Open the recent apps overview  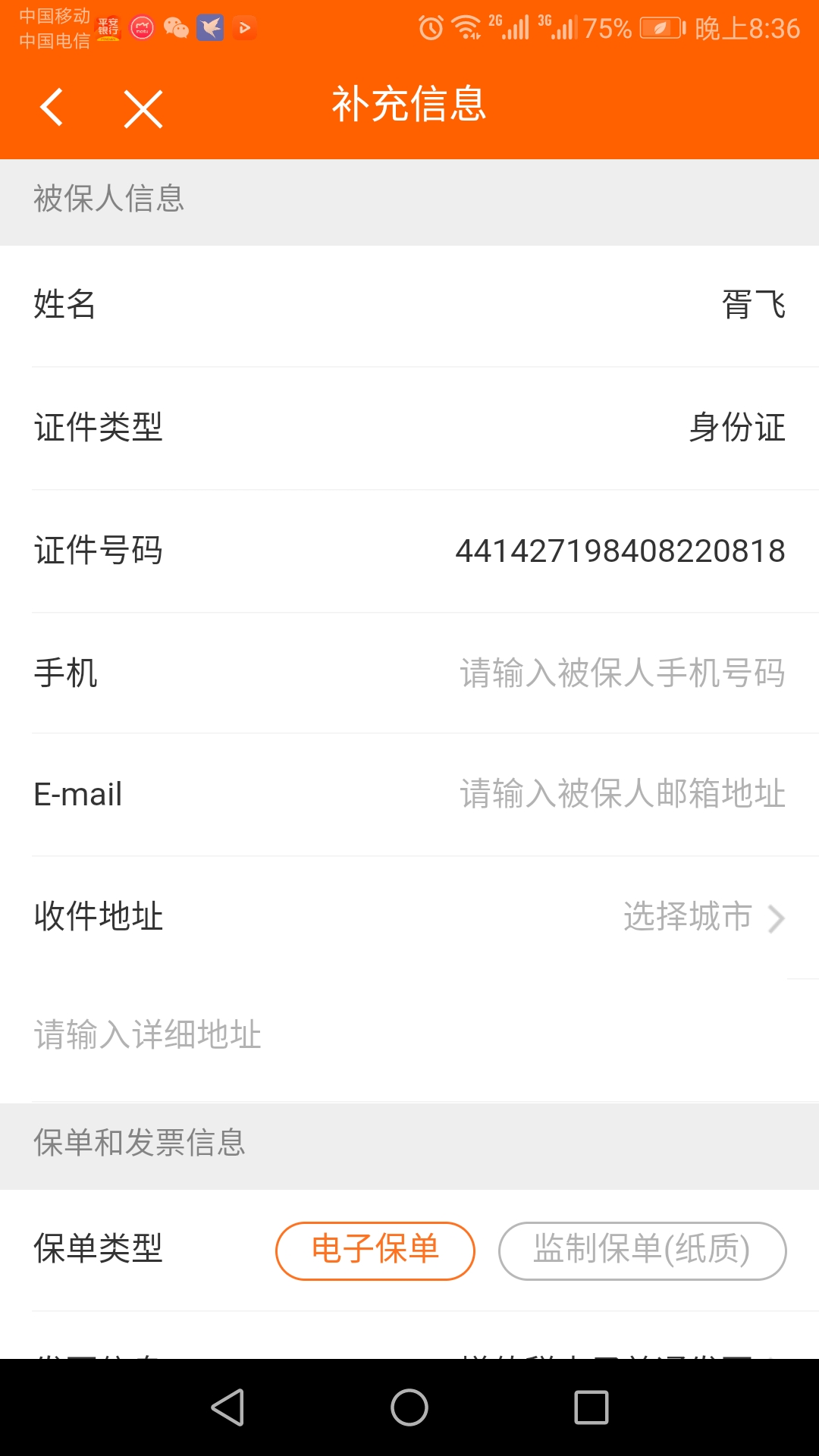591,1407
